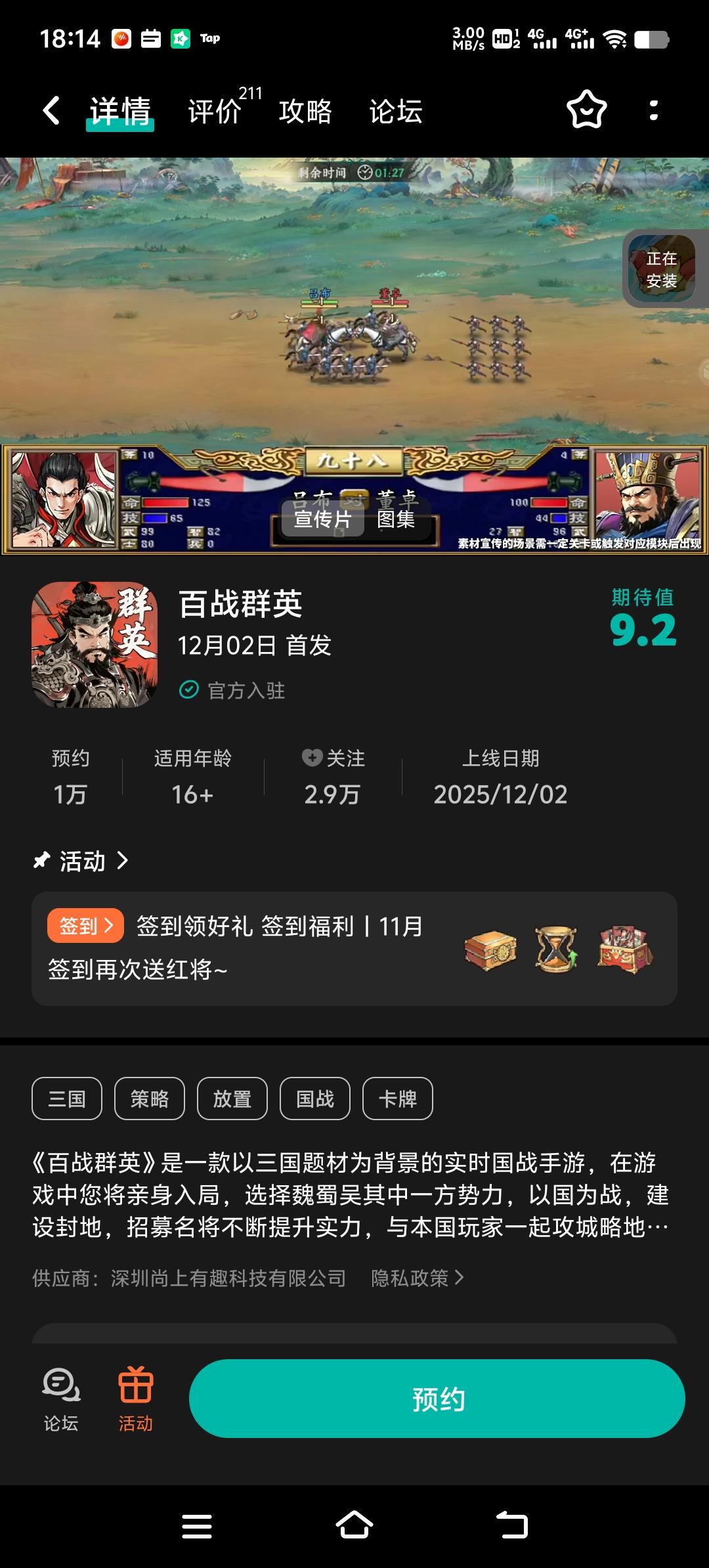This screenshot has width=709, height=1568.
Task: Switch to the 论坛 tab at top
Action: (x=395, y=112)
